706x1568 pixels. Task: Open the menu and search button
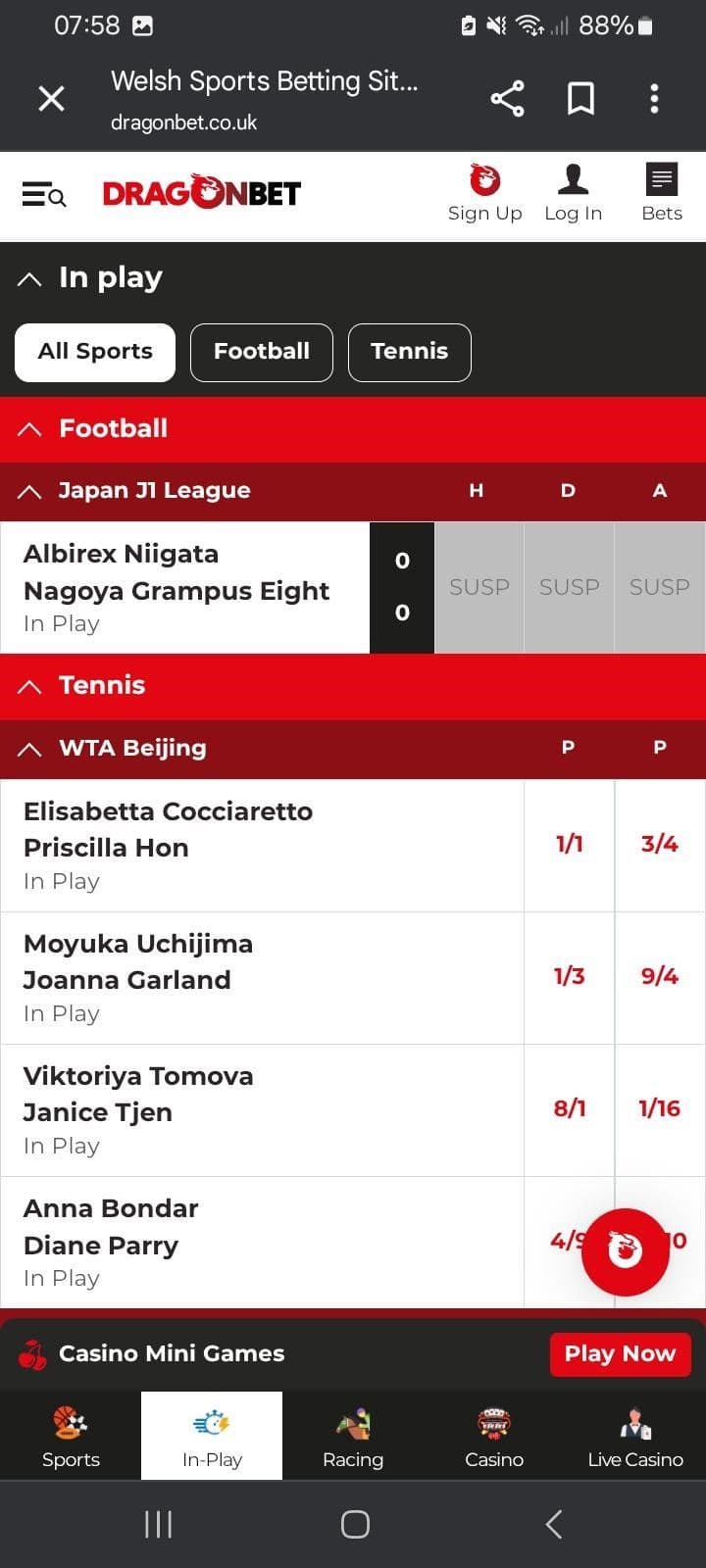click(x=44, y=195)
